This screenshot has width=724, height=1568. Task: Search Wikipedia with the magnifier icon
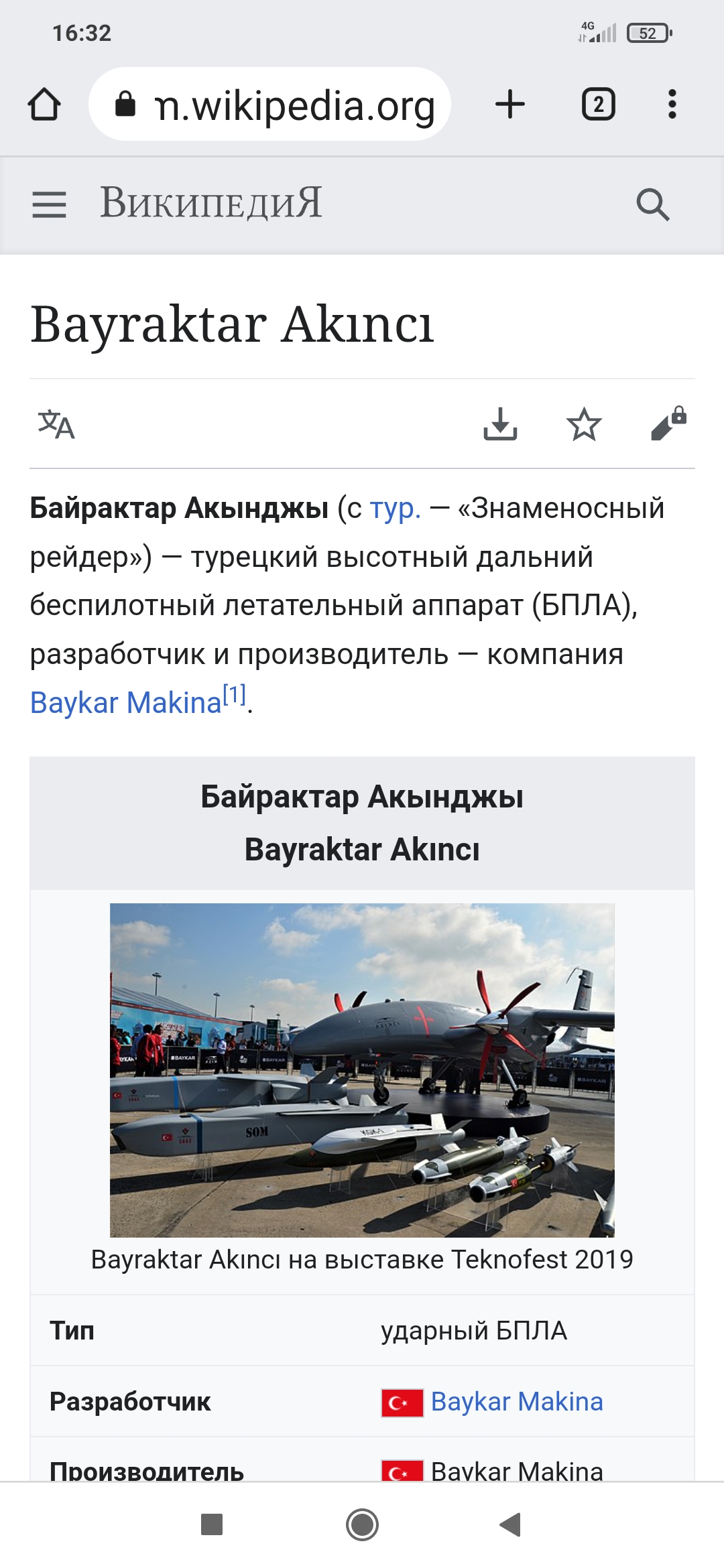[x=652, y=204]
